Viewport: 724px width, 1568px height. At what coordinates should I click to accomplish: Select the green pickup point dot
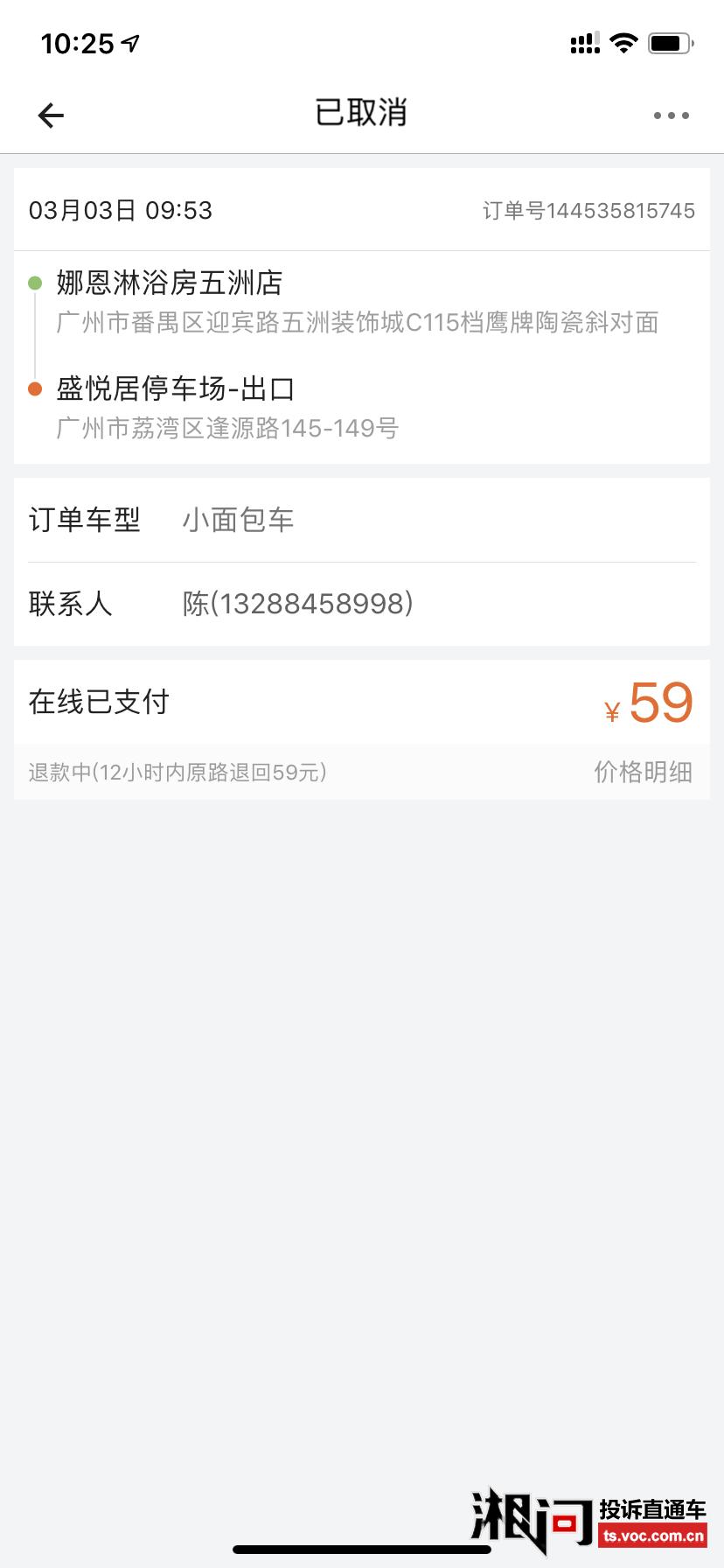tap(35, 282)
